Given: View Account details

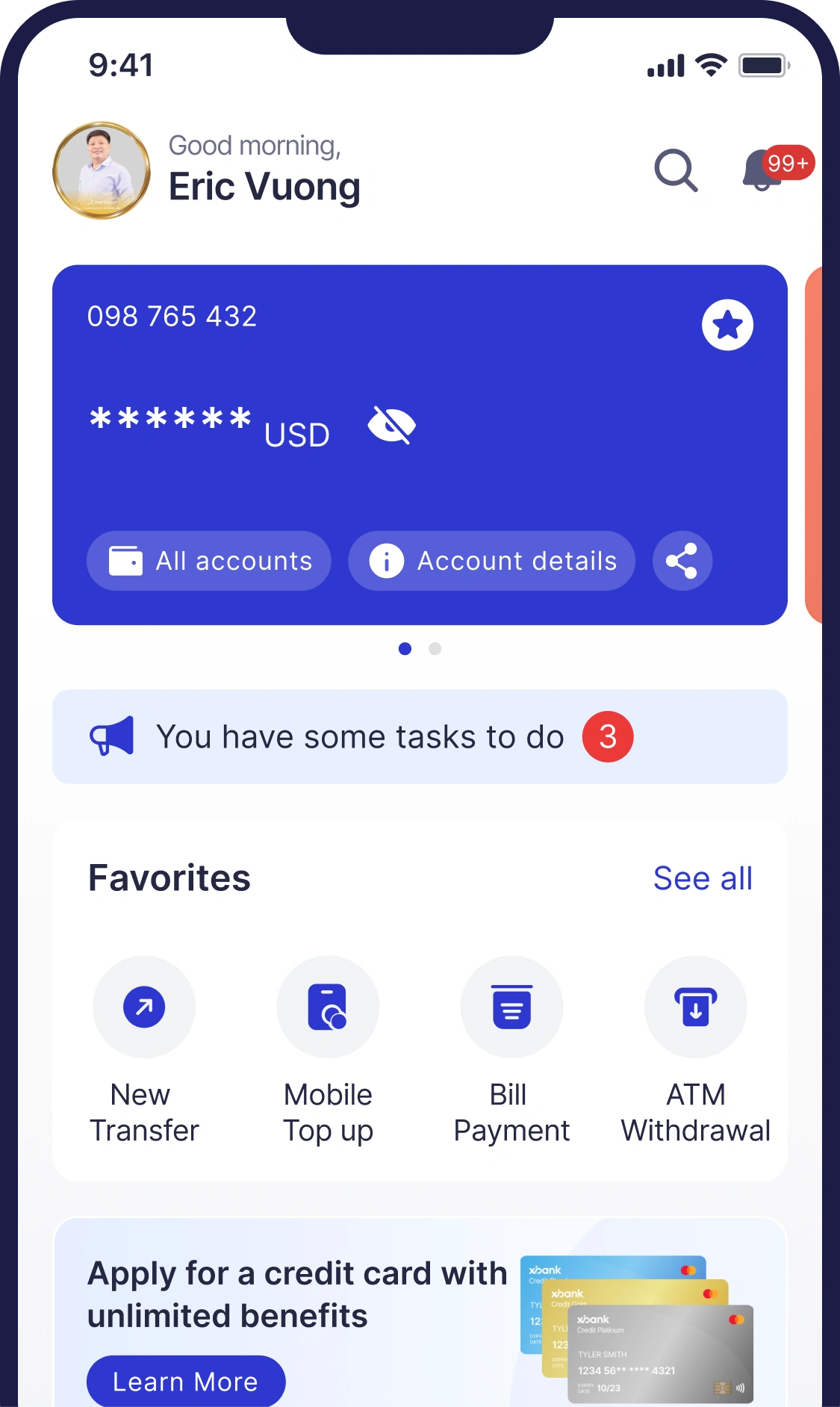Looking at the screenshot, I should [x=492, y=561].
